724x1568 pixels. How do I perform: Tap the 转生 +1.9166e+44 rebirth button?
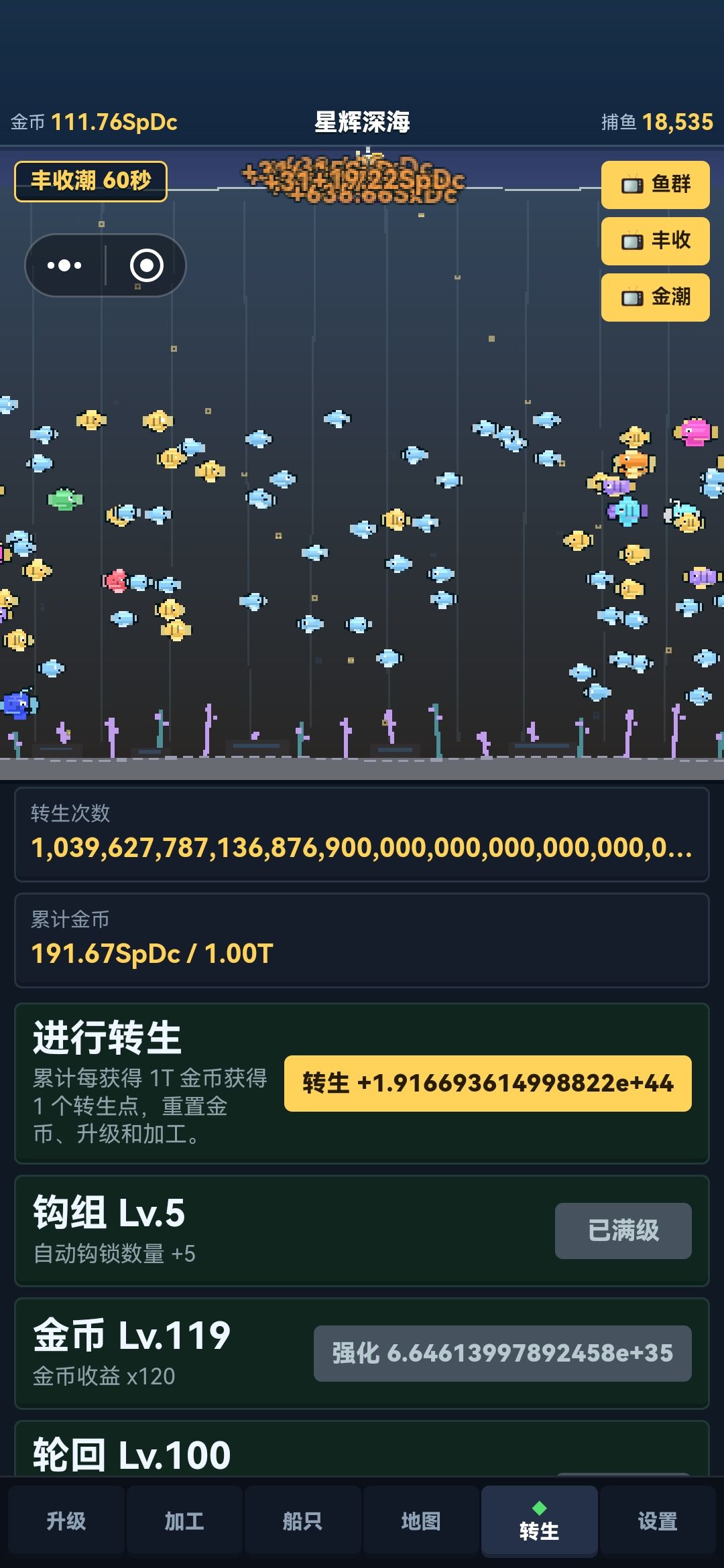(487, 1083)
